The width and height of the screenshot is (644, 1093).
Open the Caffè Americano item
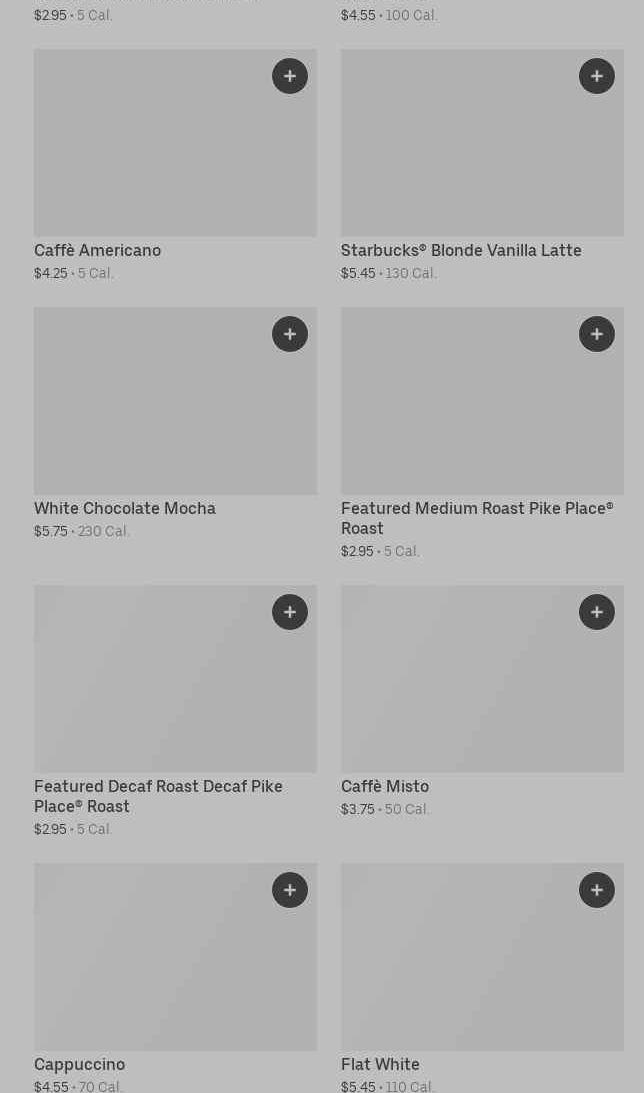(97, 251)
